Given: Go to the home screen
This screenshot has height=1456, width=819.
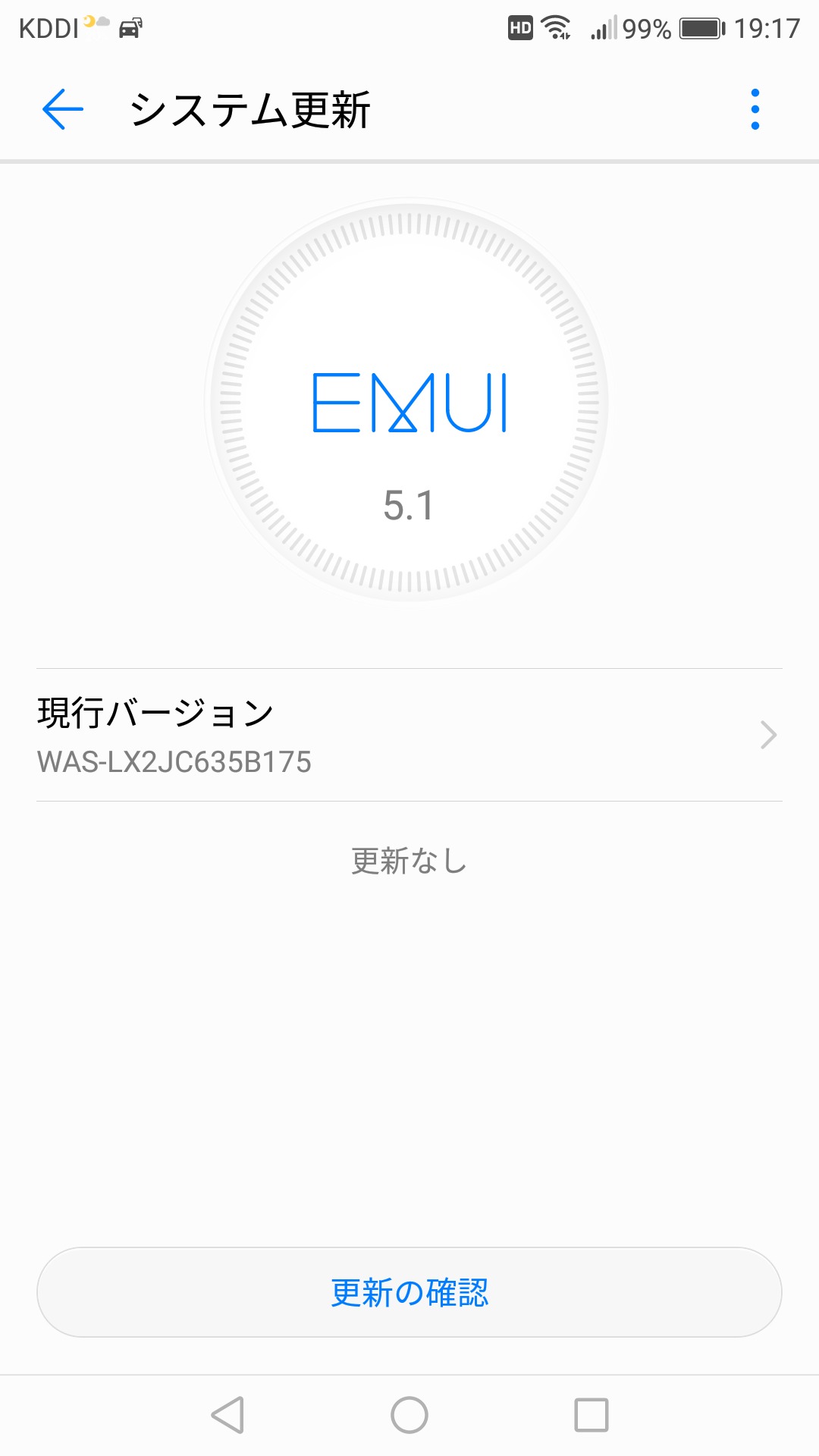Looking at the screenshot, I should 409,1415.
